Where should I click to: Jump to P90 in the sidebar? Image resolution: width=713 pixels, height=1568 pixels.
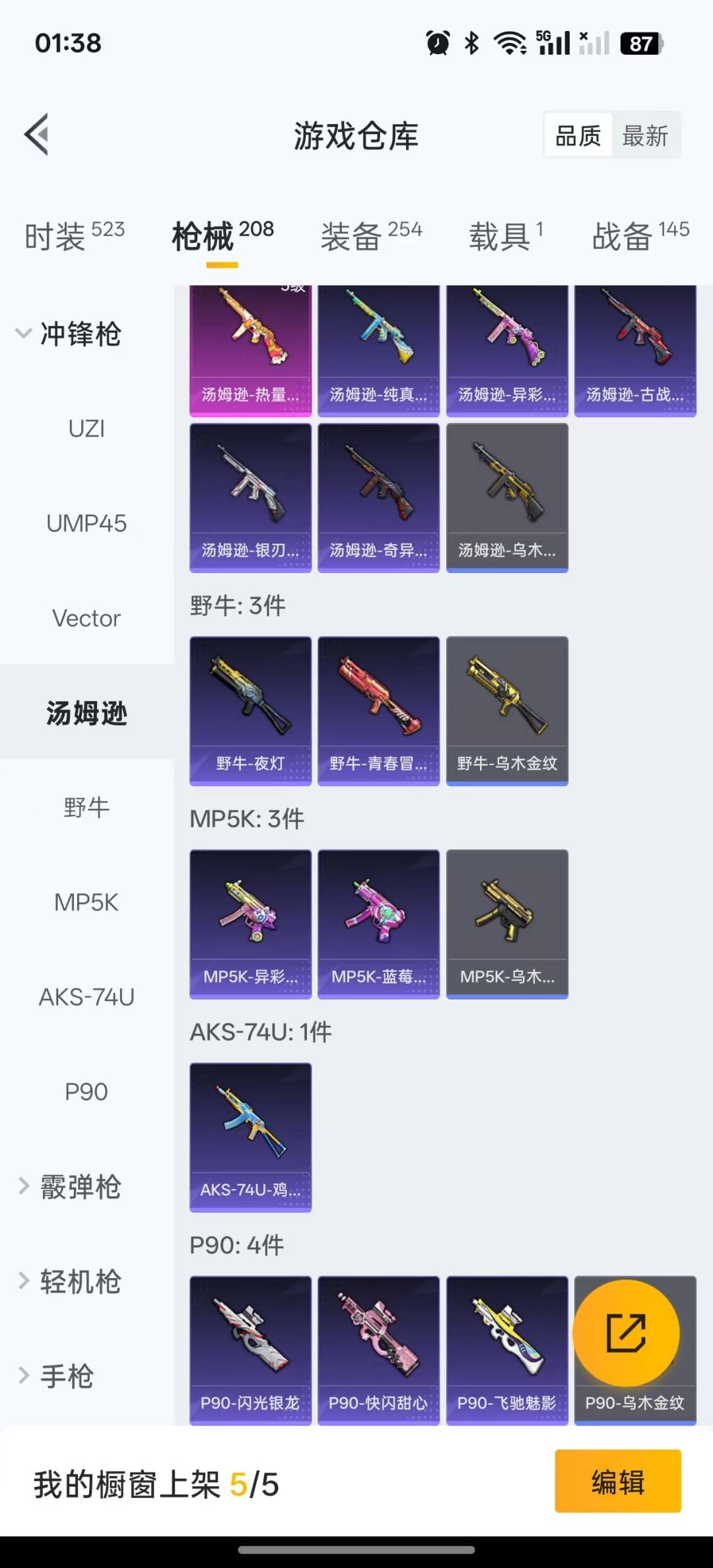[x=86, y=1091]
